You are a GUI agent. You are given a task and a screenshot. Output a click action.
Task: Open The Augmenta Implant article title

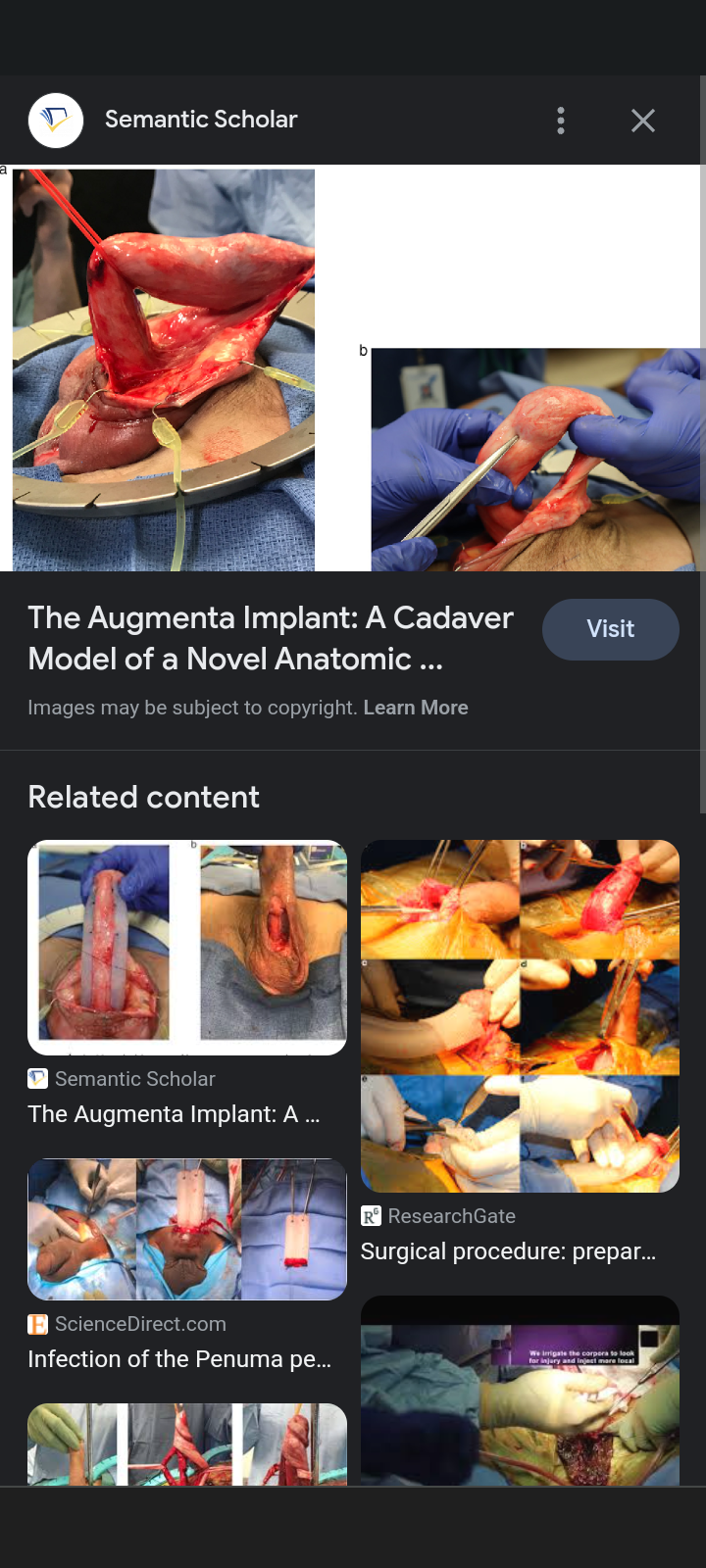[271, 638]
